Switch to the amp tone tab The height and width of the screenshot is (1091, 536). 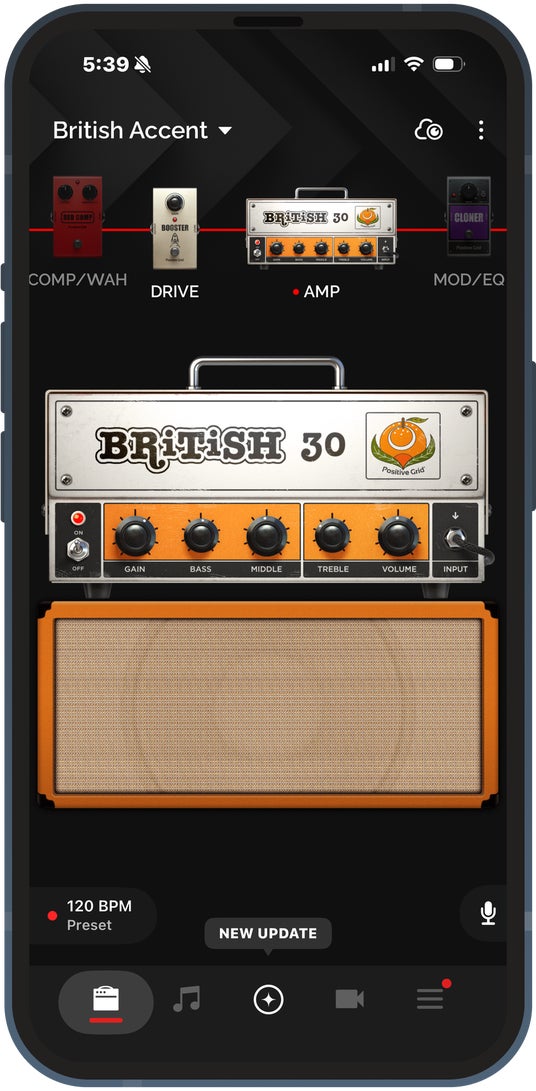coord(106,1001)
